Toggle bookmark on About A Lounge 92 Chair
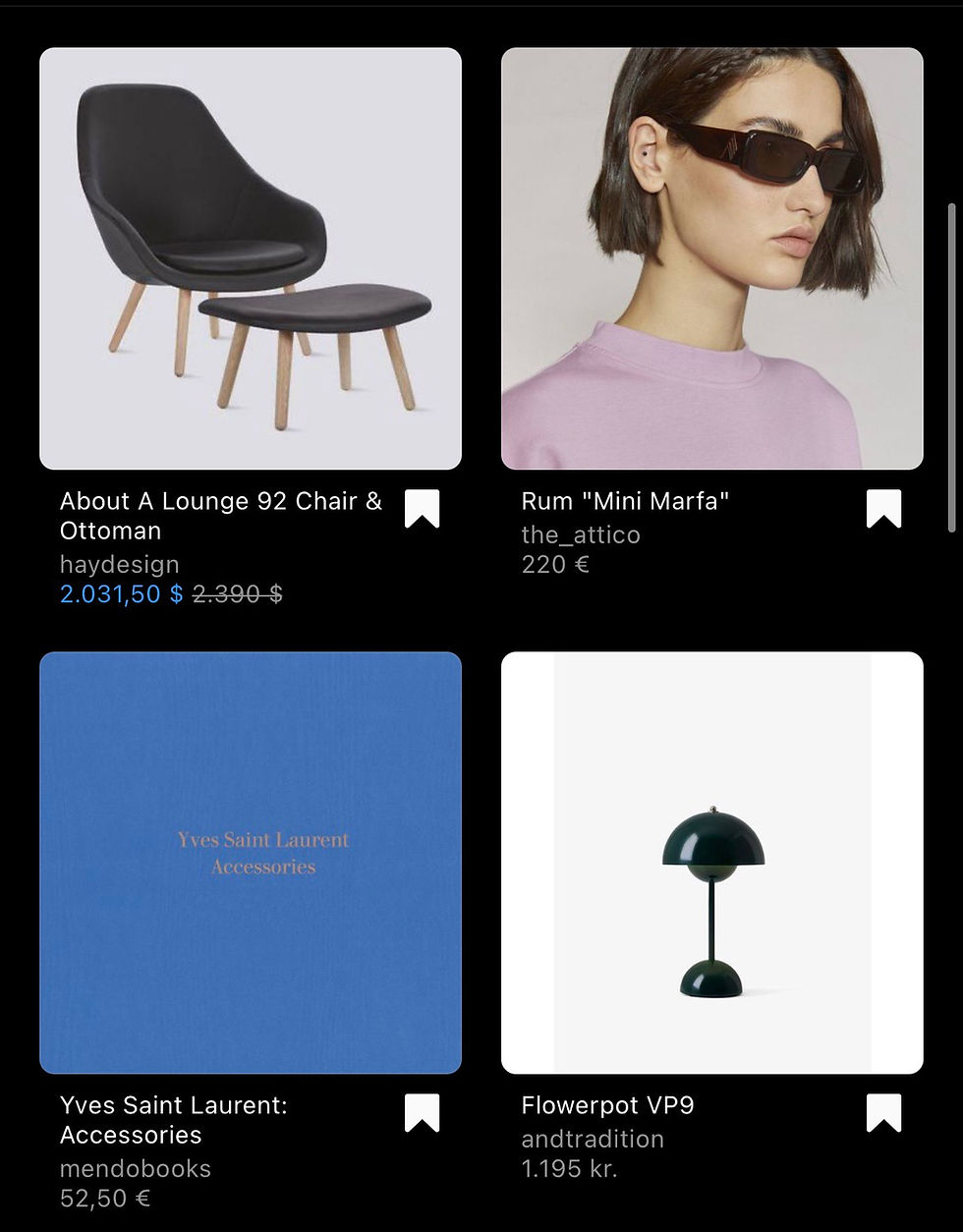 422,509
